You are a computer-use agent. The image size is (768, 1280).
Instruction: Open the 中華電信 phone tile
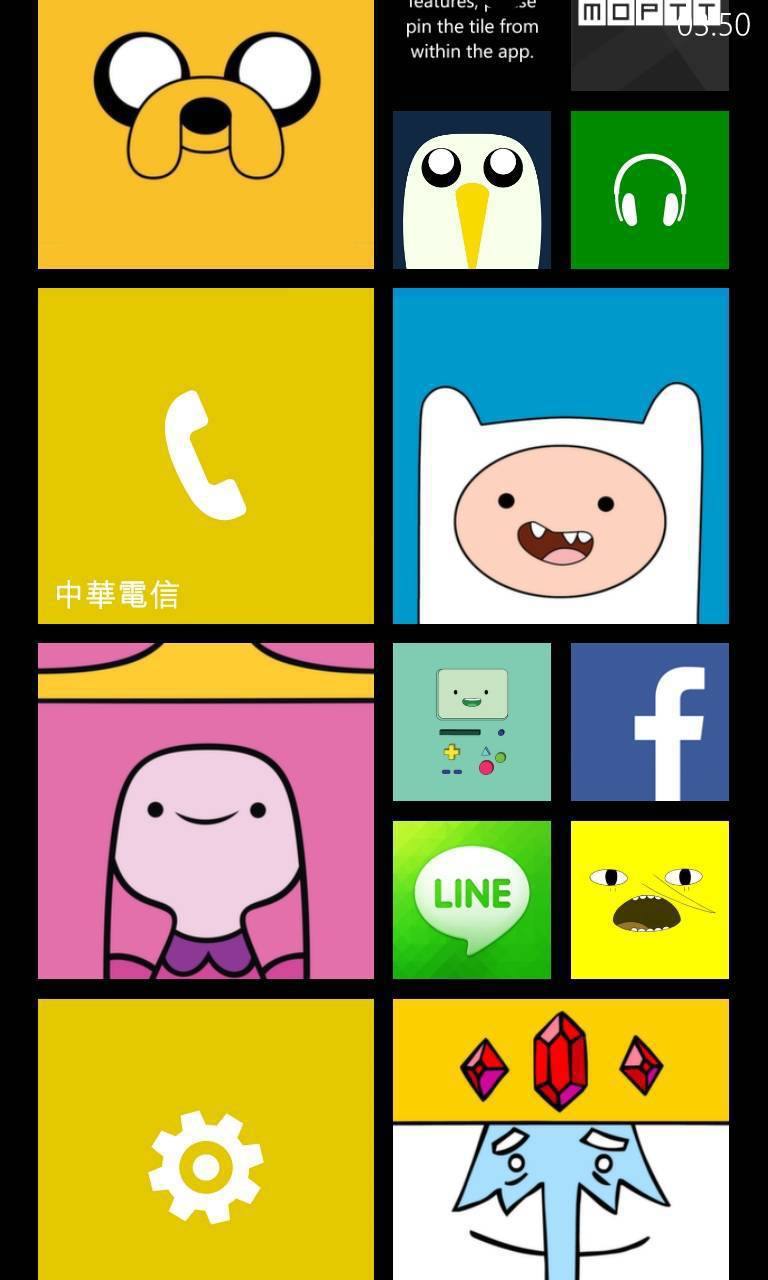coord(206,456)
